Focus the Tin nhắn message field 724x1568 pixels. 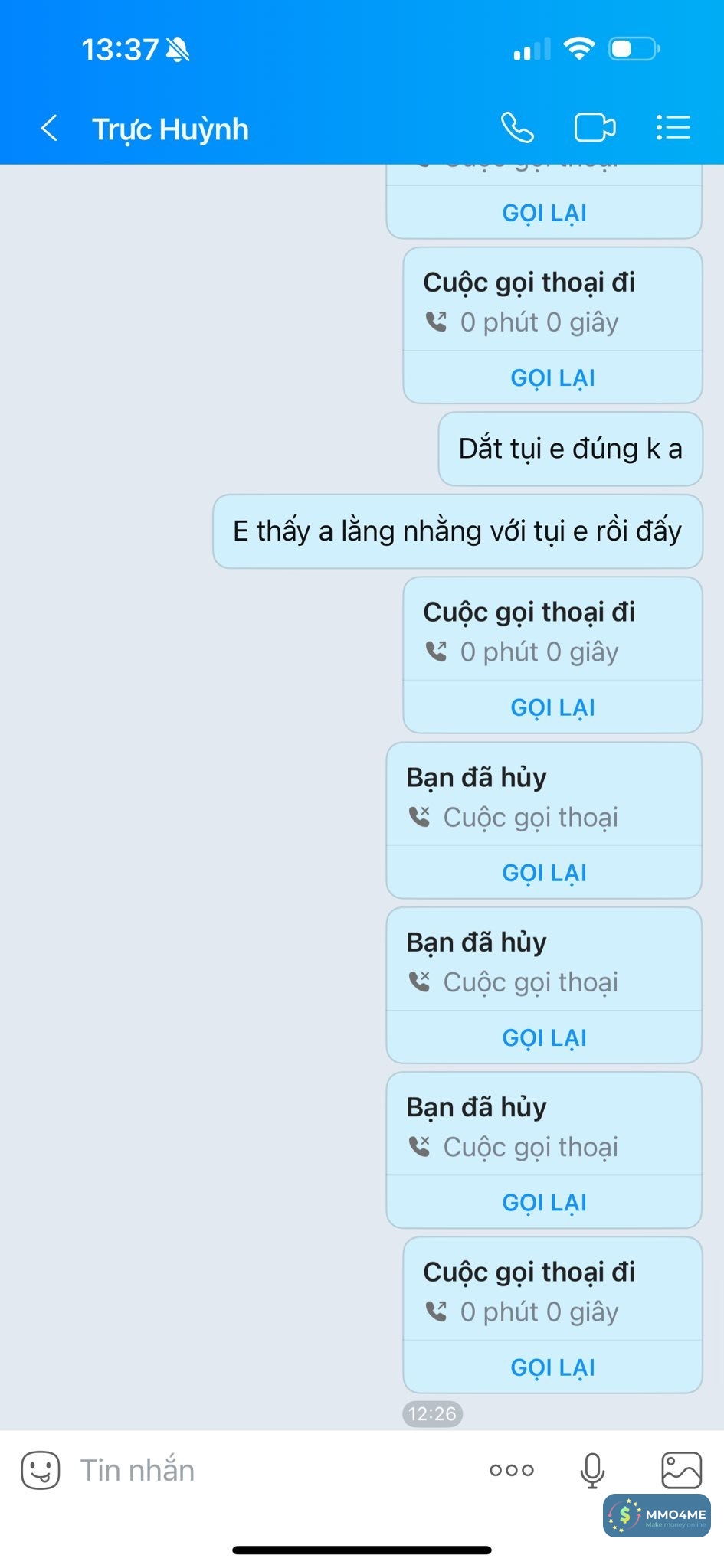[x=268, y=1470]
